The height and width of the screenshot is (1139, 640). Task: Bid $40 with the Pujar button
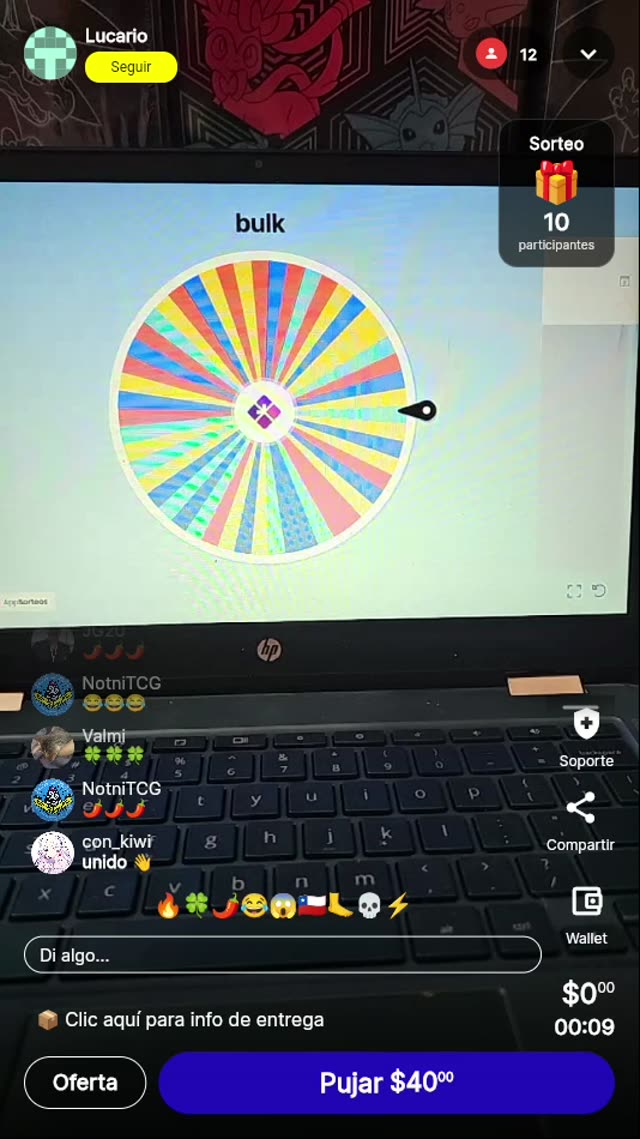(386, 1082)
